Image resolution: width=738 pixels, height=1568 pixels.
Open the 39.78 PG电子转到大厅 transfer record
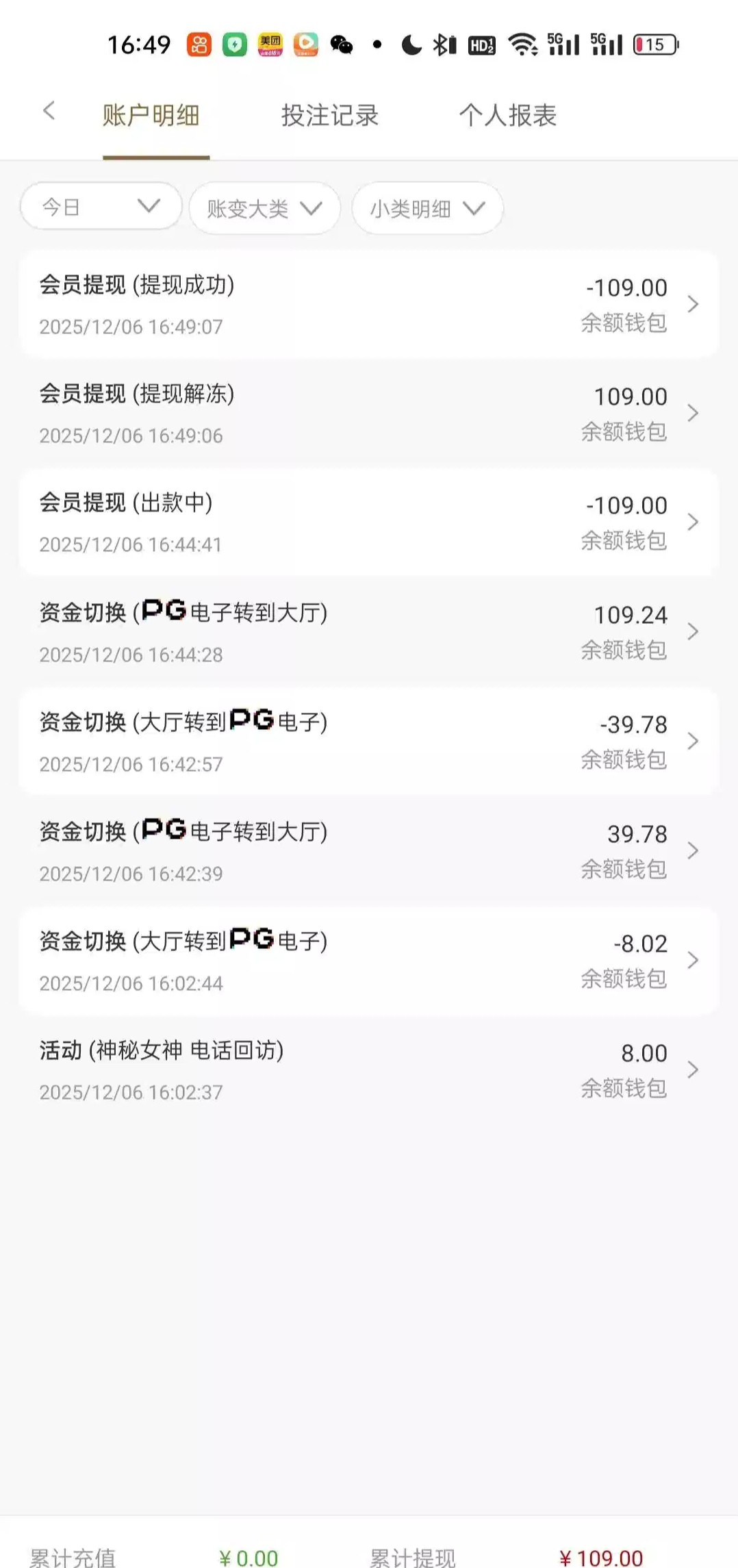point(368,850)
